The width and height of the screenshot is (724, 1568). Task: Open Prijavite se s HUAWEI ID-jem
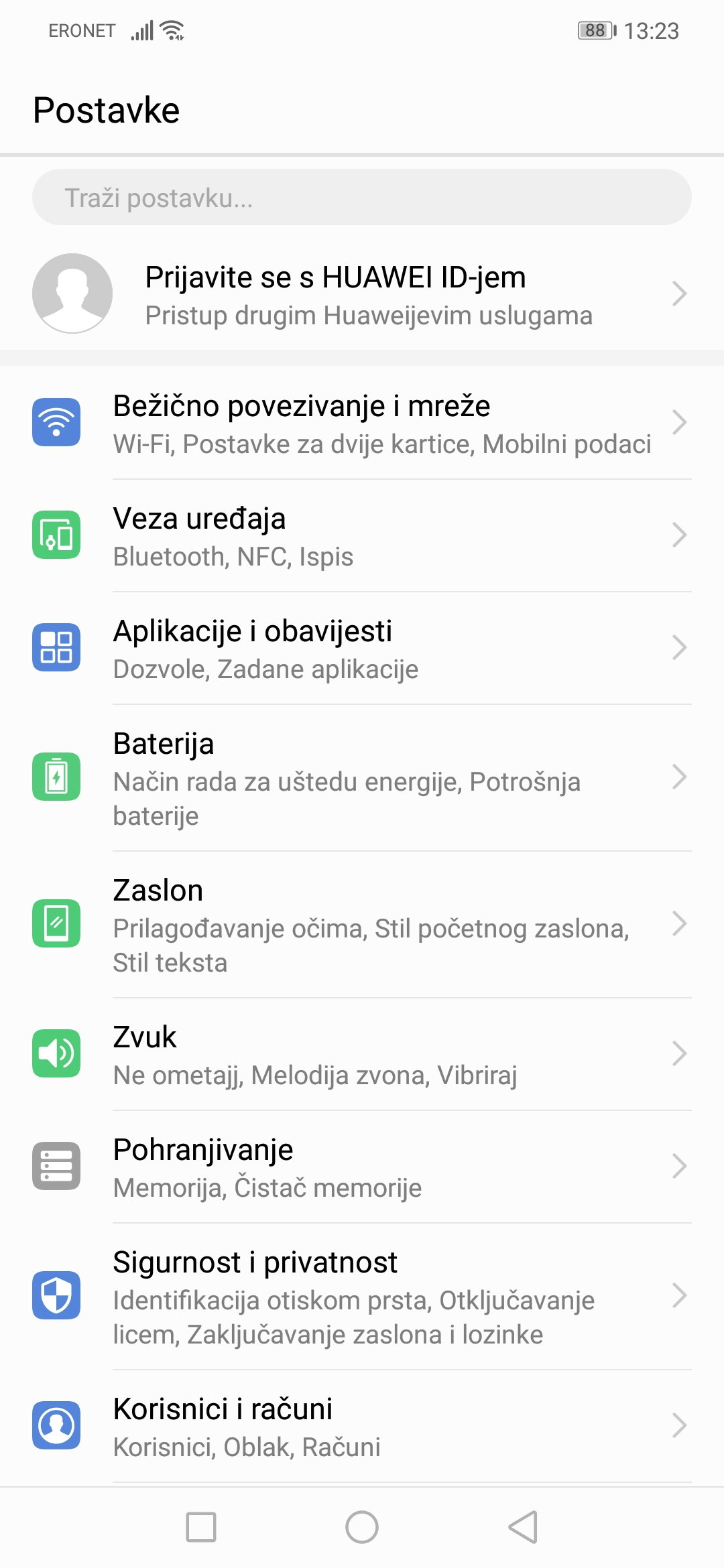tap(362, 293)
